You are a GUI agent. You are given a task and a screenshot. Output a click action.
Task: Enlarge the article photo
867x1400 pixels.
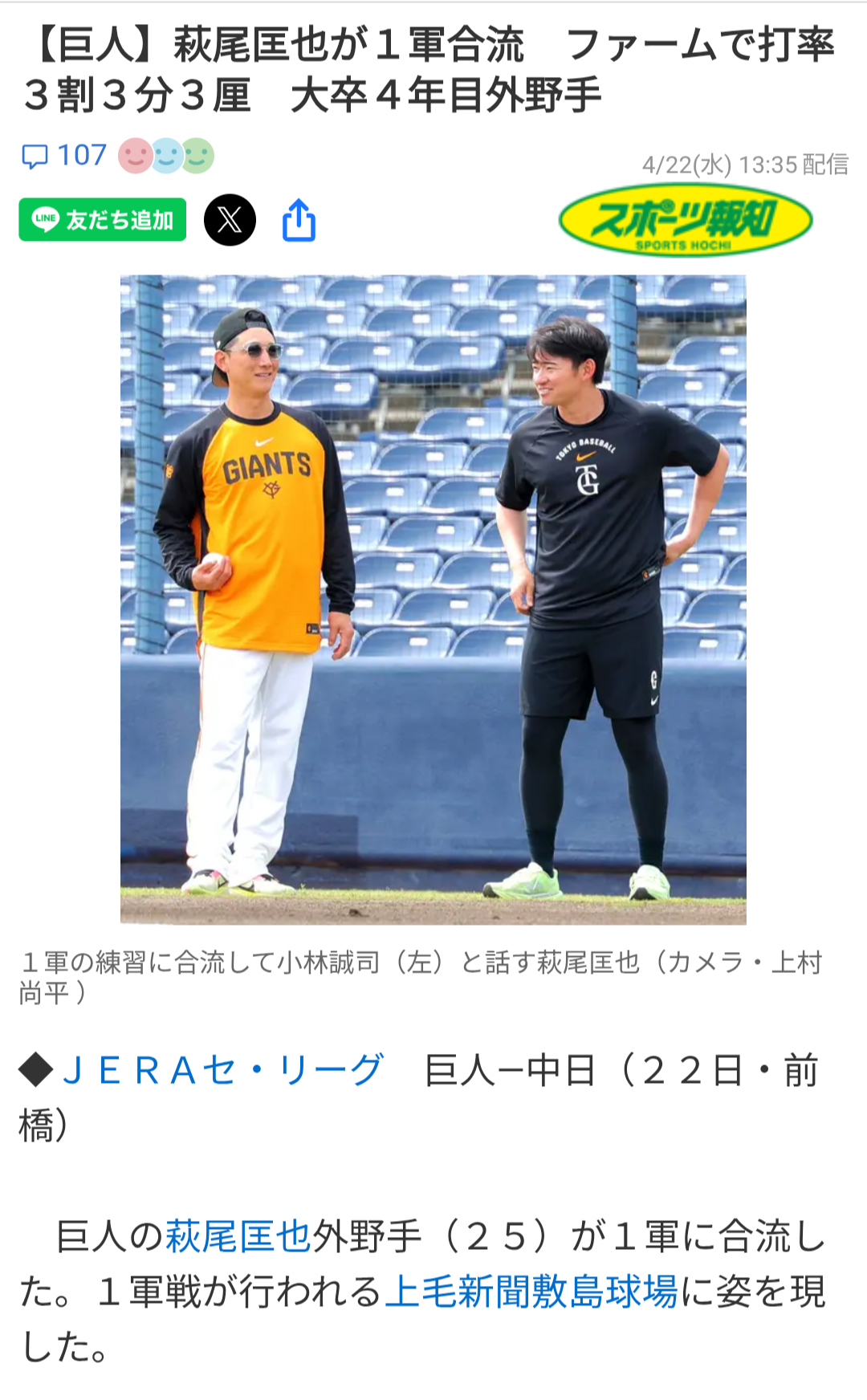pyautogui.click(x=433, y=599)
